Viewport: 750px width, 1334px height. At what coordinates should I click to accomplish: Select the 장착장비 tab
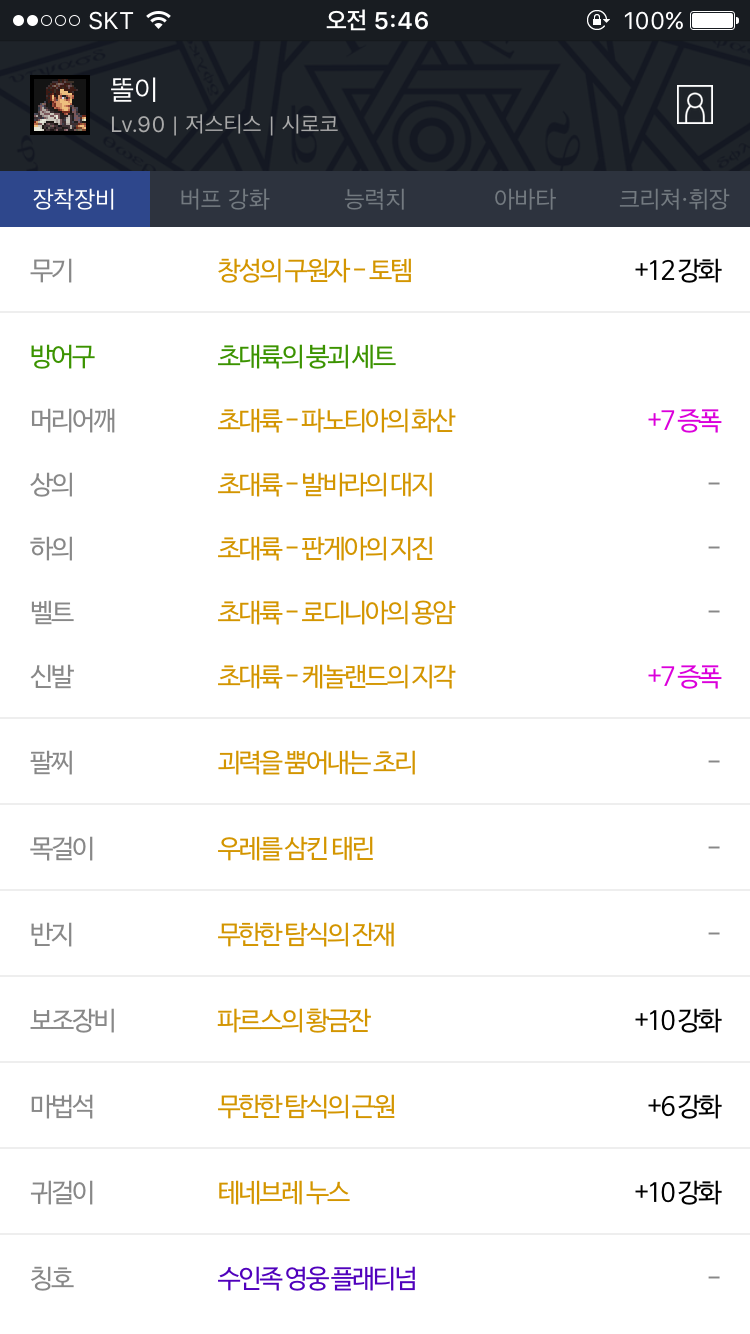75,199
